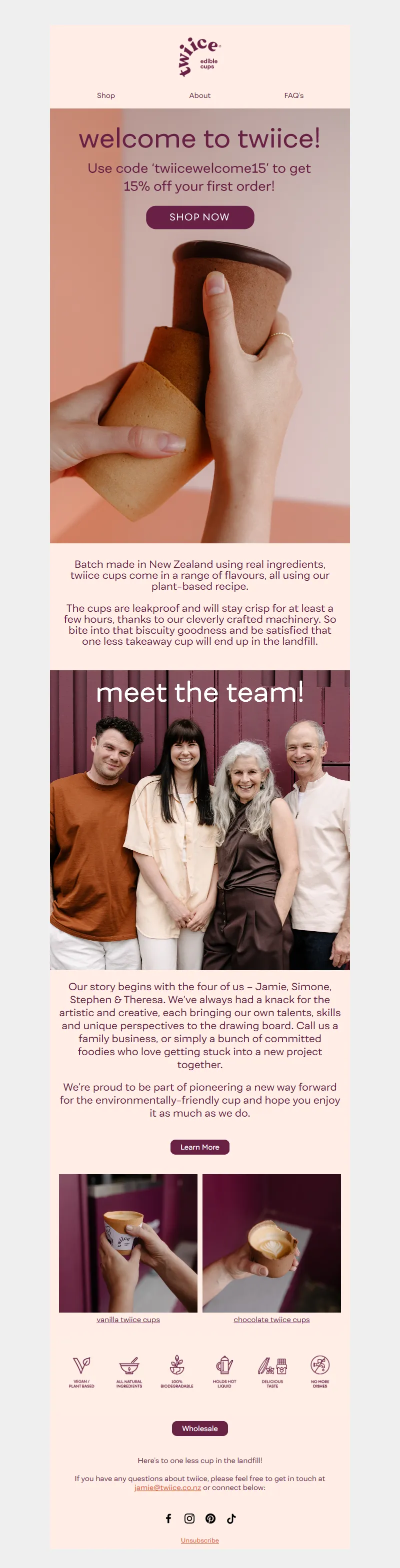Image resolution: width=400 pixels, height=1568 pixels.
Task: Tap the SHOP NOW button
Action: 199,217
